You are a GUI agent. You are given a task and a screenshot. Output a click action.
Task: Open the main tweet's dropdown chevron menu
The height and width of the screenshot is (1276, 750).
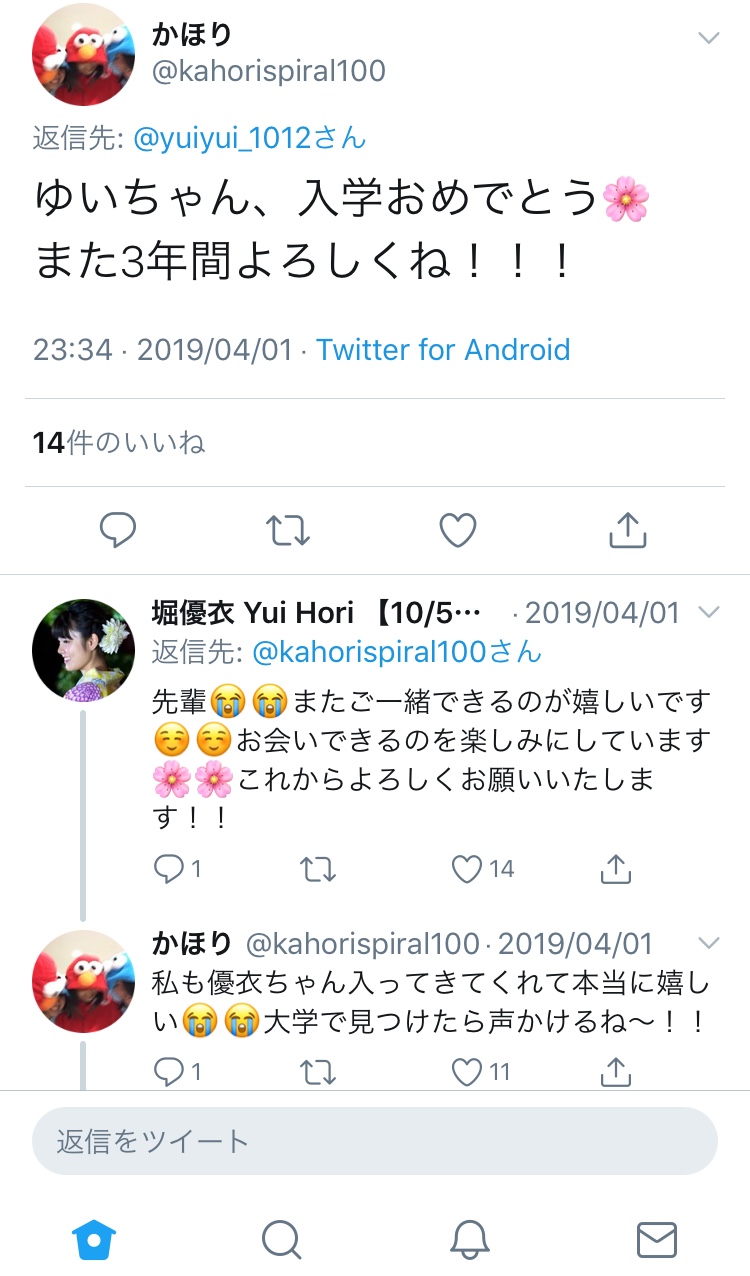(708, 39)
